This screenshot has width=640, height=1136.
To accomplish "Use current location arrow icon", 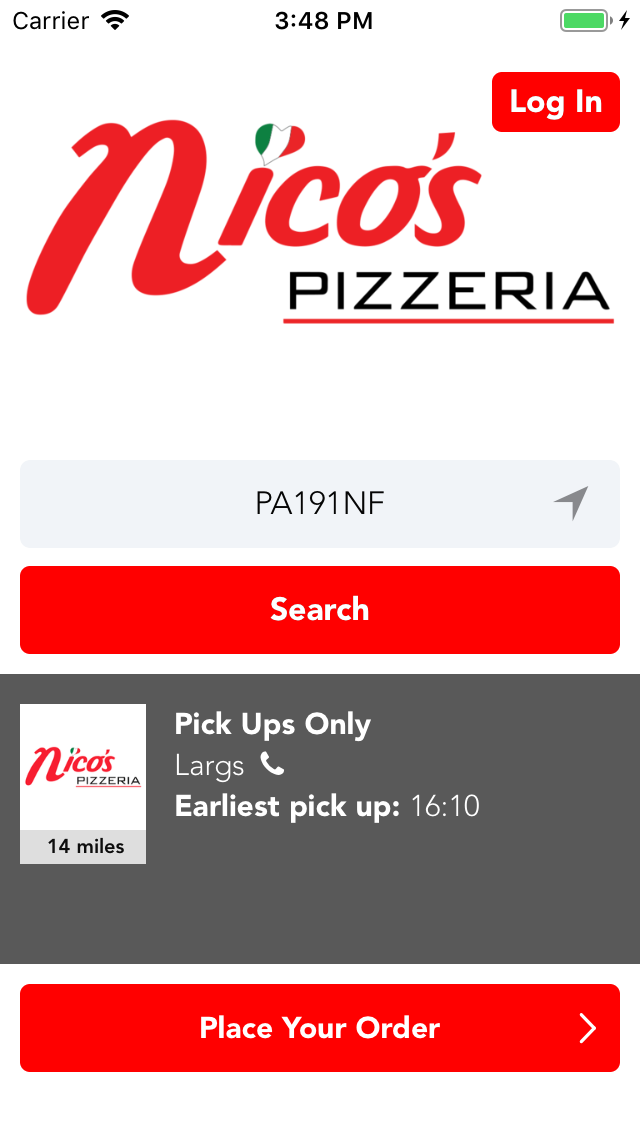I will 571,503.
